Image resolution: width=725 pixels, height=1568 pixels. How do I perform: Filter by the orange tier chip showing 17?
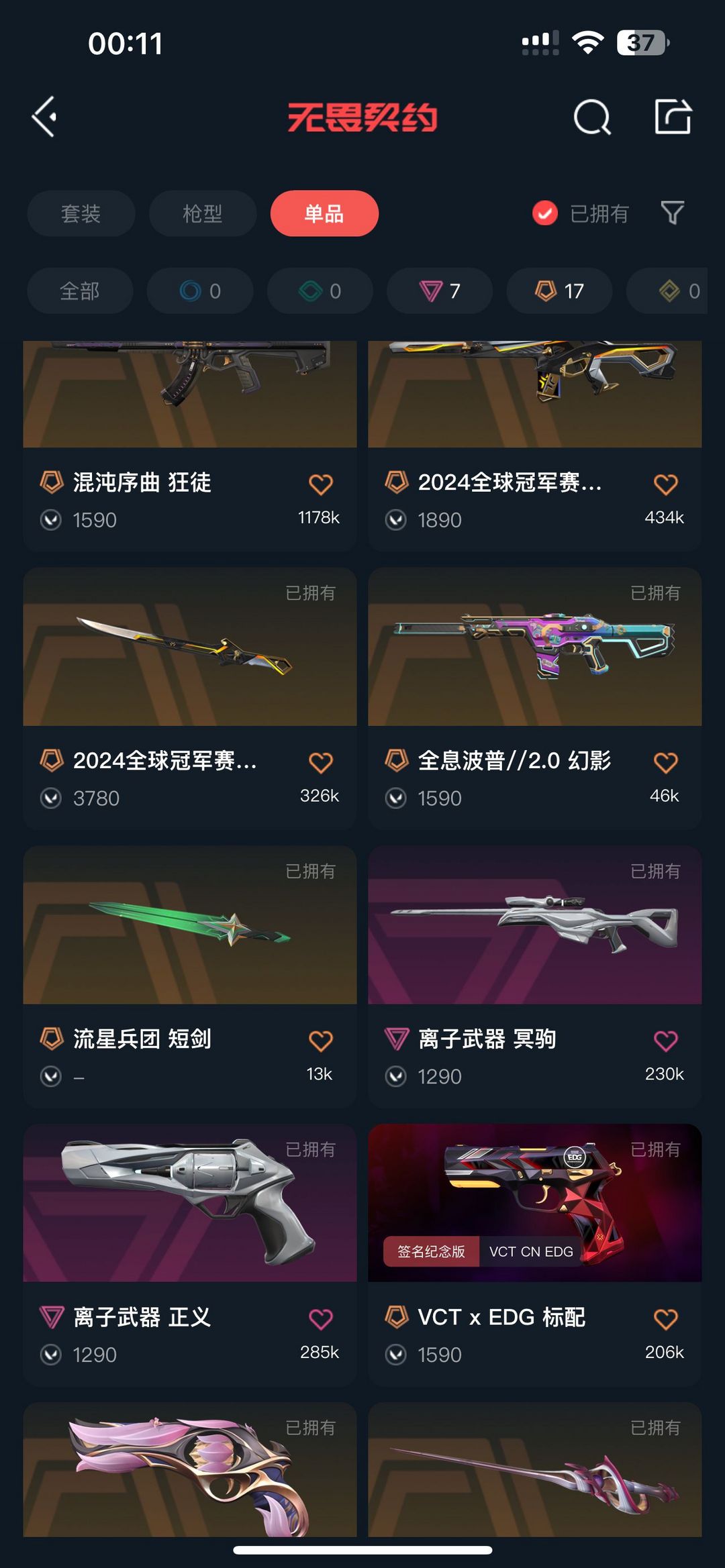pyautogui.click(x=559, y=291)
